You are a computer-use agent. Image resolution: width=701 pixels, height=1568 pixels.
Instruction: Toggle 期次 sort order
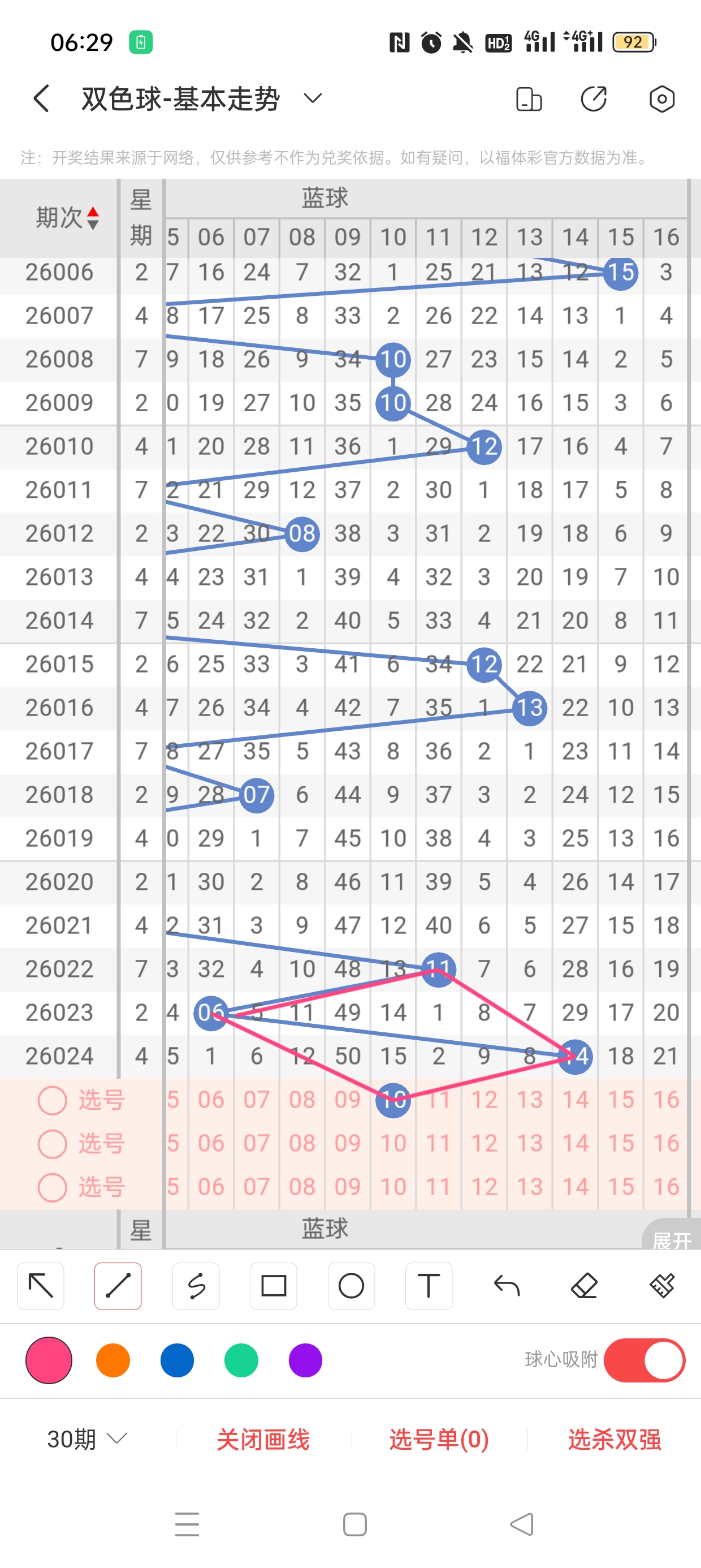pos(93,218)
